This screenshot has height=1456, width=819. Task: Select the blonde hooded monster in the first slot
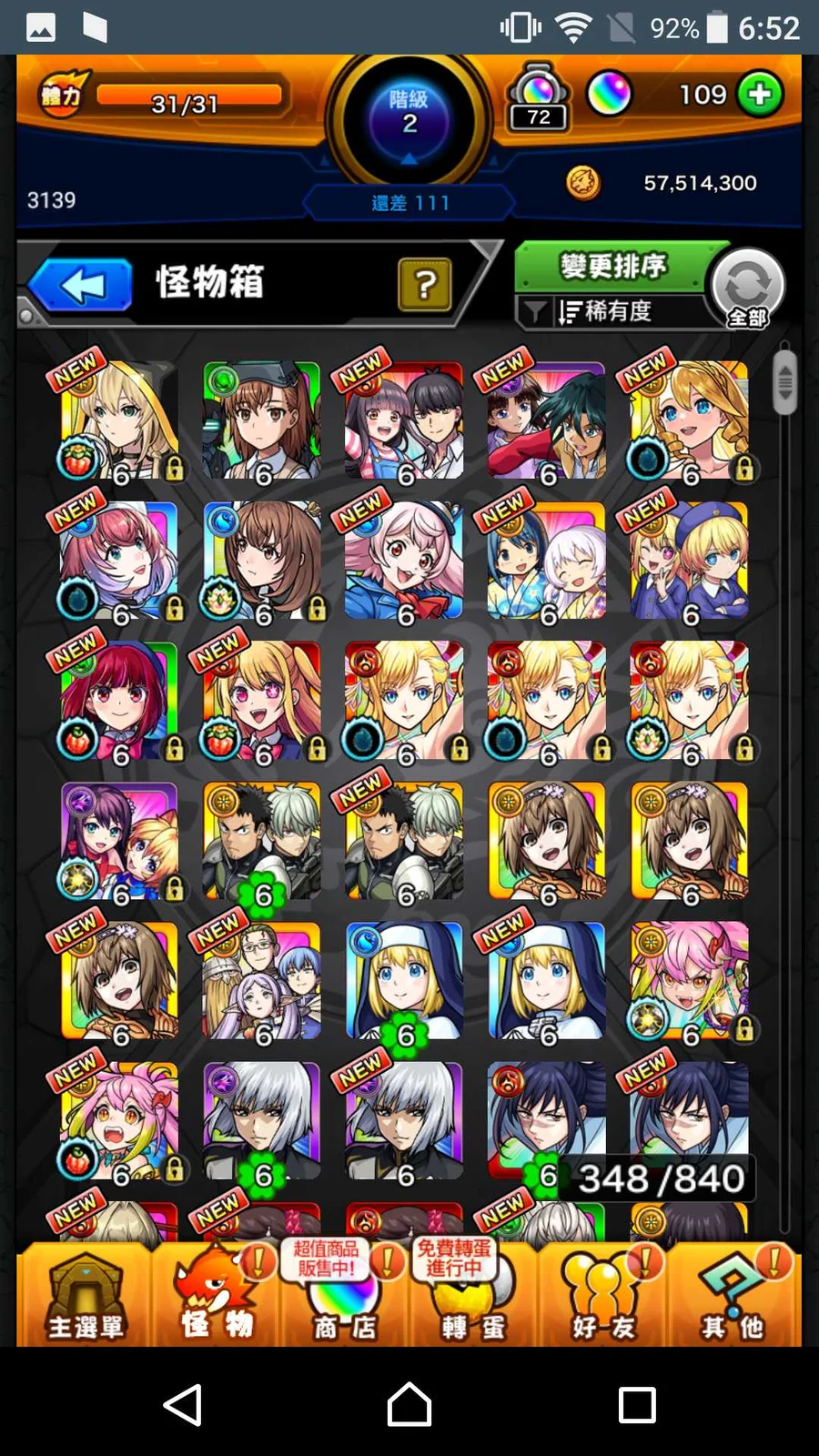pyautogui.click(x=119, y=420)
